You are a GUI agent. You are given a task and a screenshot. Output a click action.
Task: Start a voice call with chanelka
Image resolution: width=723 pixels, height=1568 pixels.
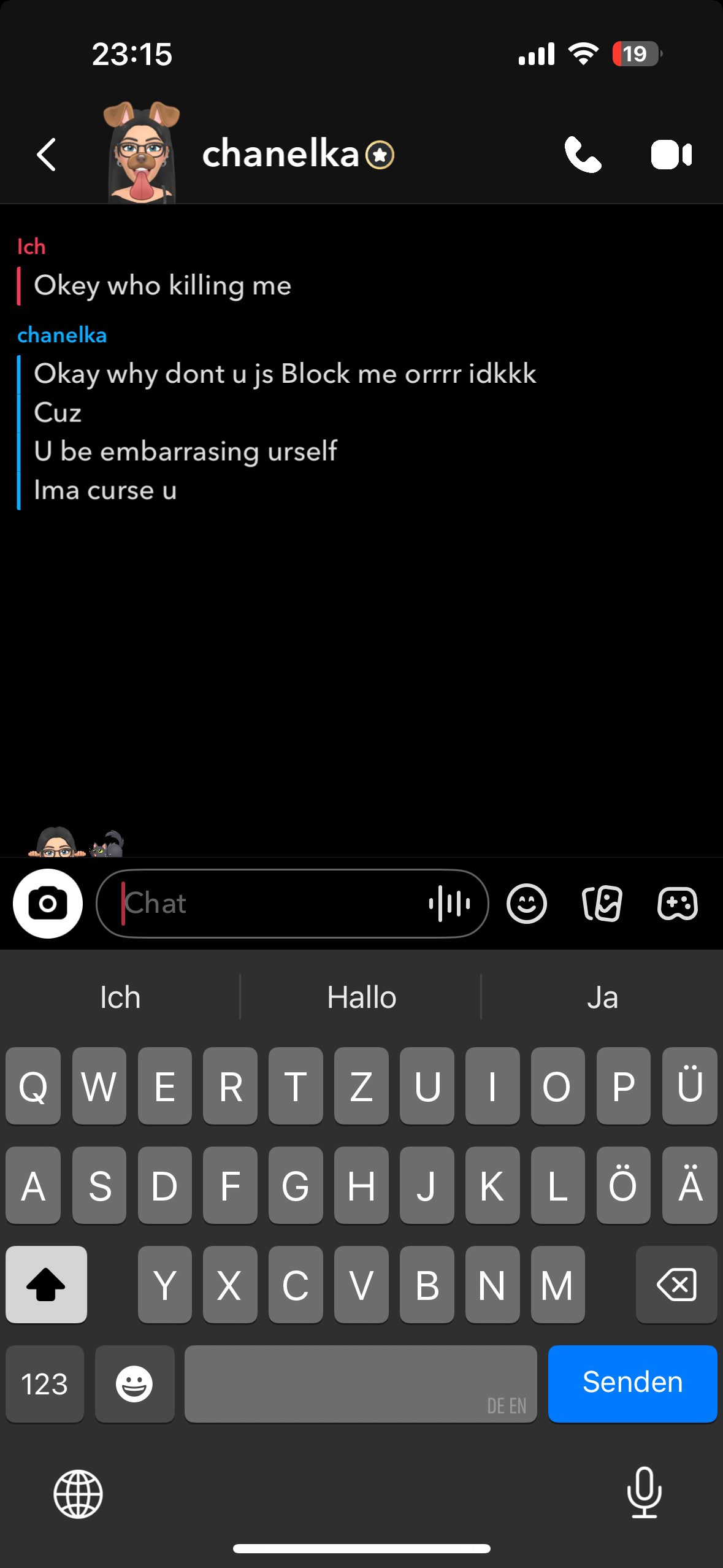pos(583,154)
